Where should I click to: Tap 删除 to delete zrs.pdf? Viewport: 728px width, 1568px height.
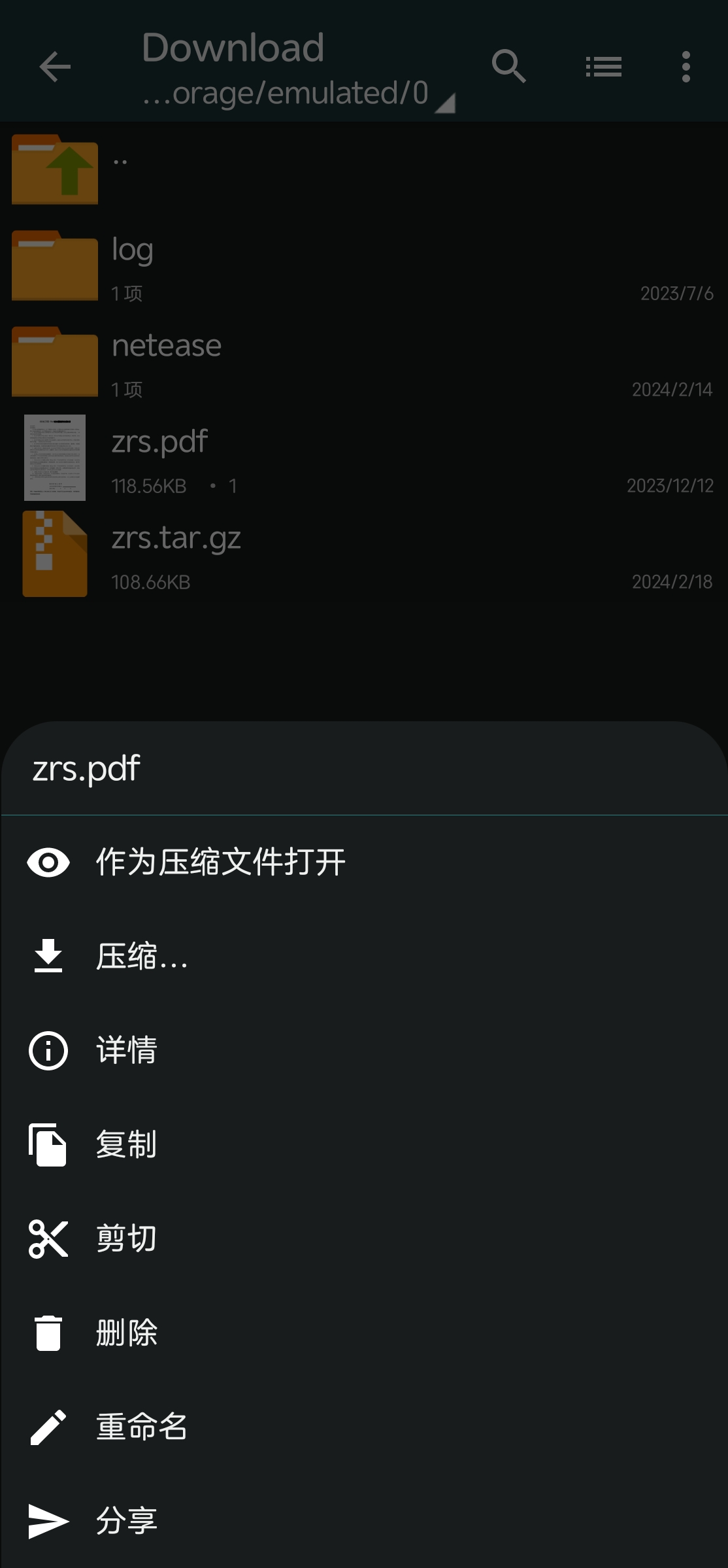[126, 1333]
